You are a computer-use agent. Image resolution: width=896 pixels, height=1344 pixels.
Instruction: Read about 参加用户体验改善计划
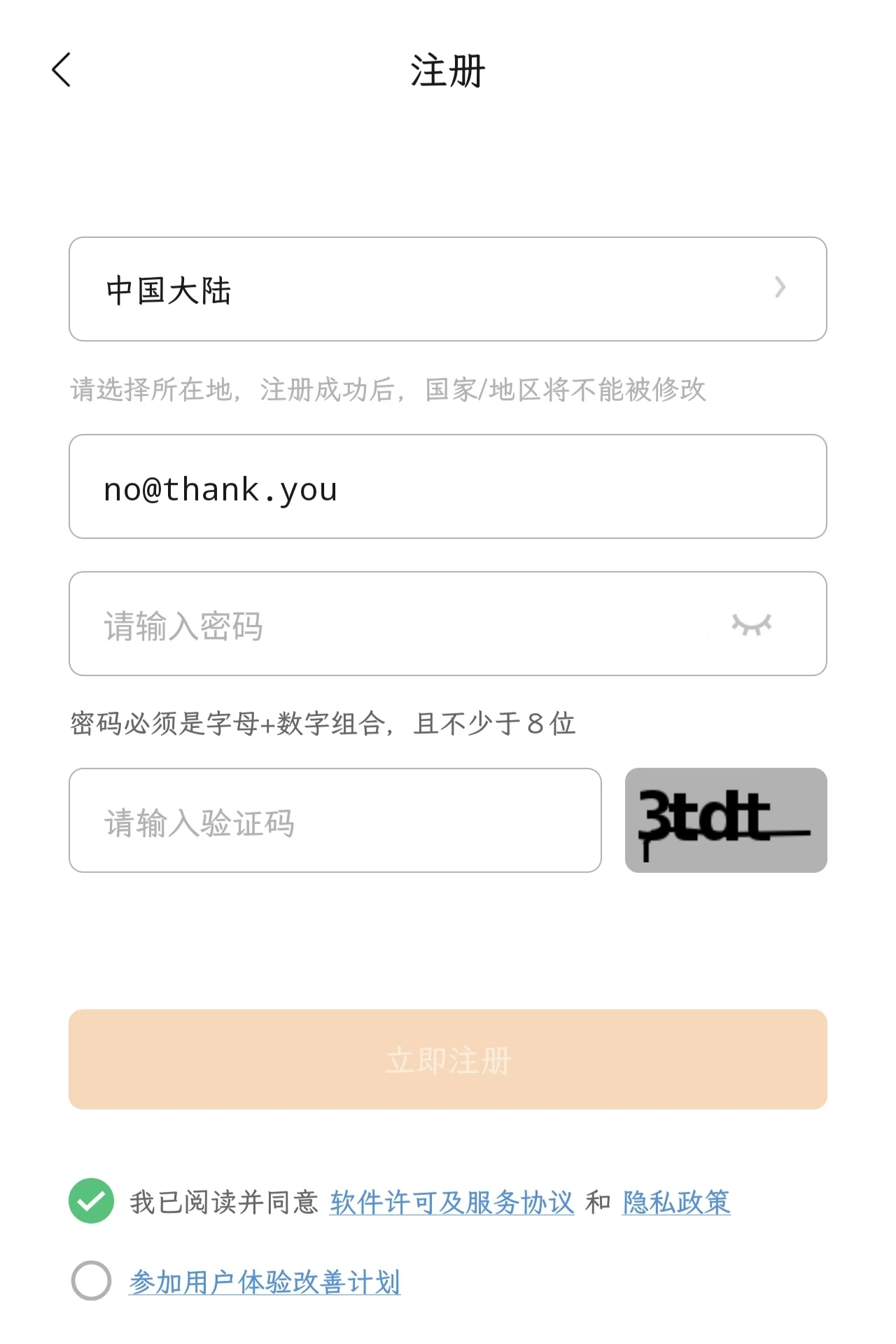tap(265, 1282)
